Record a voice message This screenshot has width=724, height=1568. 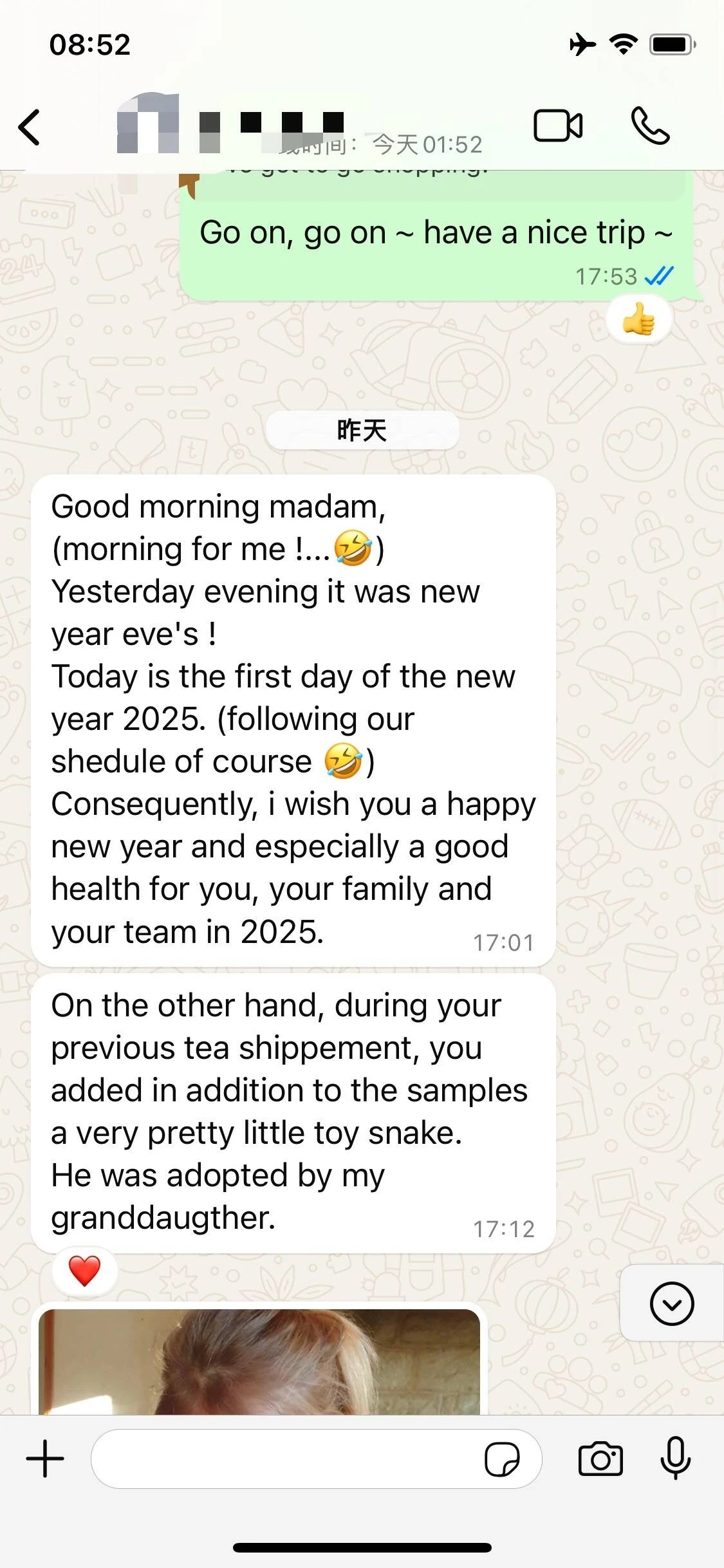coord(675,1459)
